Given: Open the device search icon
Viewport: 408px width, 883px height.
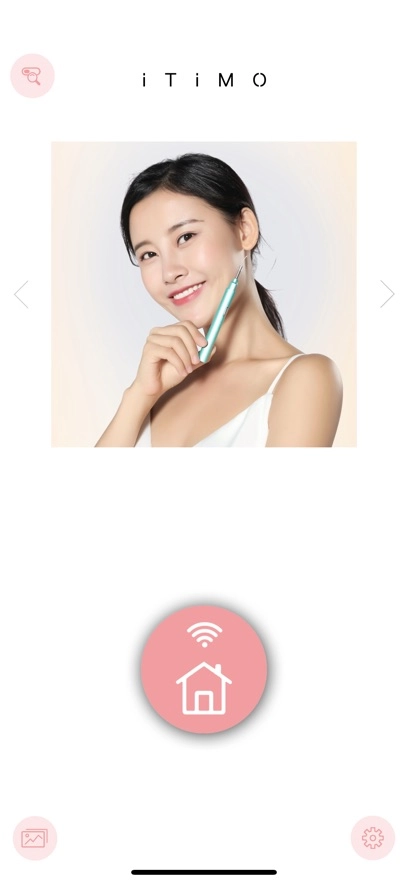Looking at the screenshot, I should [x=32, y=76].
